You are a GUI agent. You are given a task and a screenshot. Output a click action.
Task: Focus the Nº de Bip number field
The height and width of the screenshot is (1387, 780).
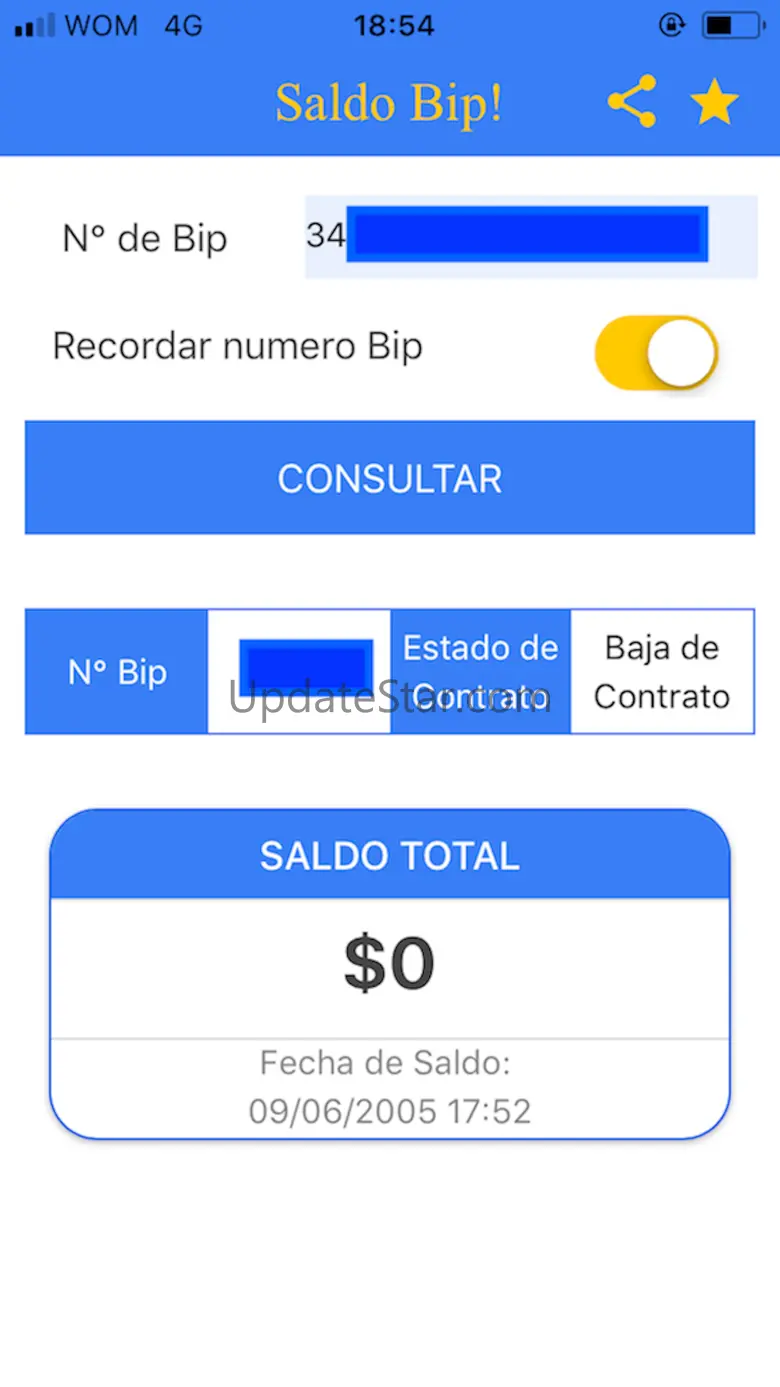(530, 236)
